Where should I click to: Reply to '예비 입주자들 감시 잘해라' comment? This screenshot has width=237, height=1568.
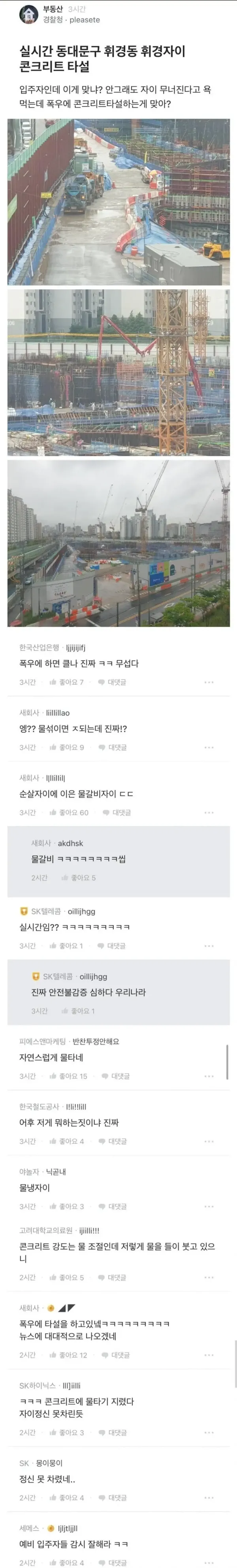coord(113,1562)
